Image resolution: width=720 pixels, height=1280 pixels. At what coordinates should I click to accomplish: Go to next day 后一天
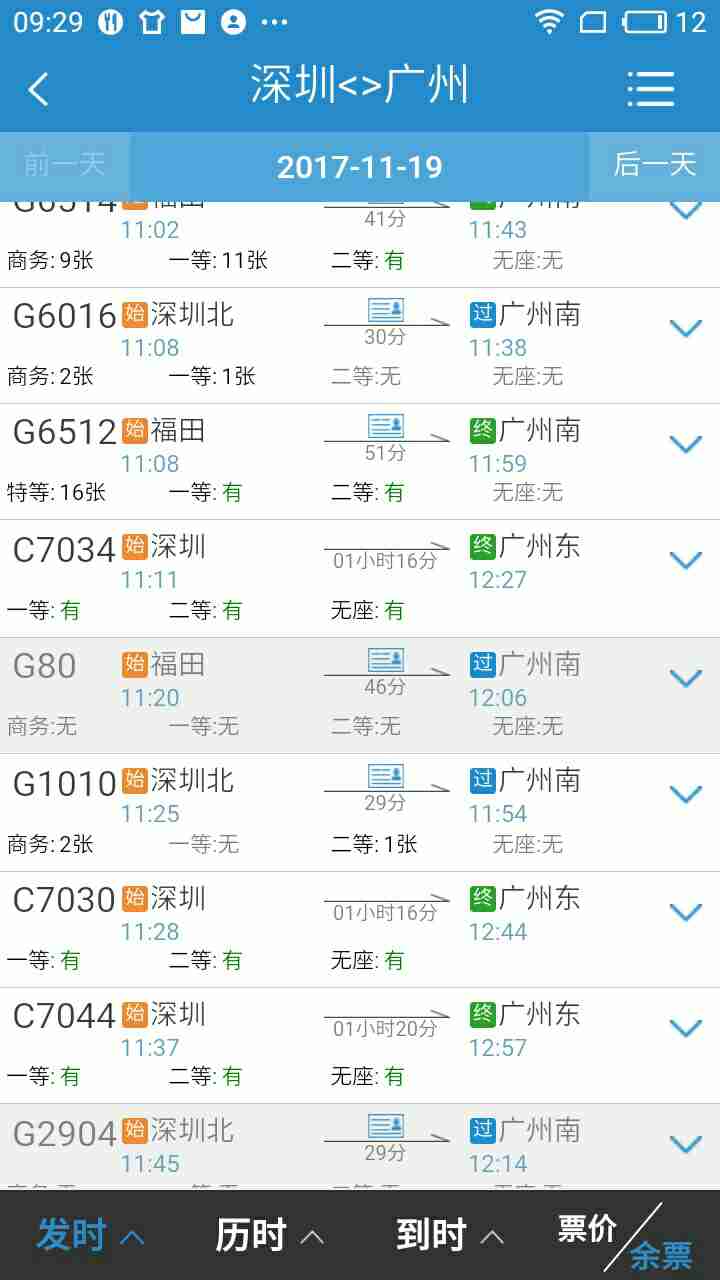(x=655, y=164)
